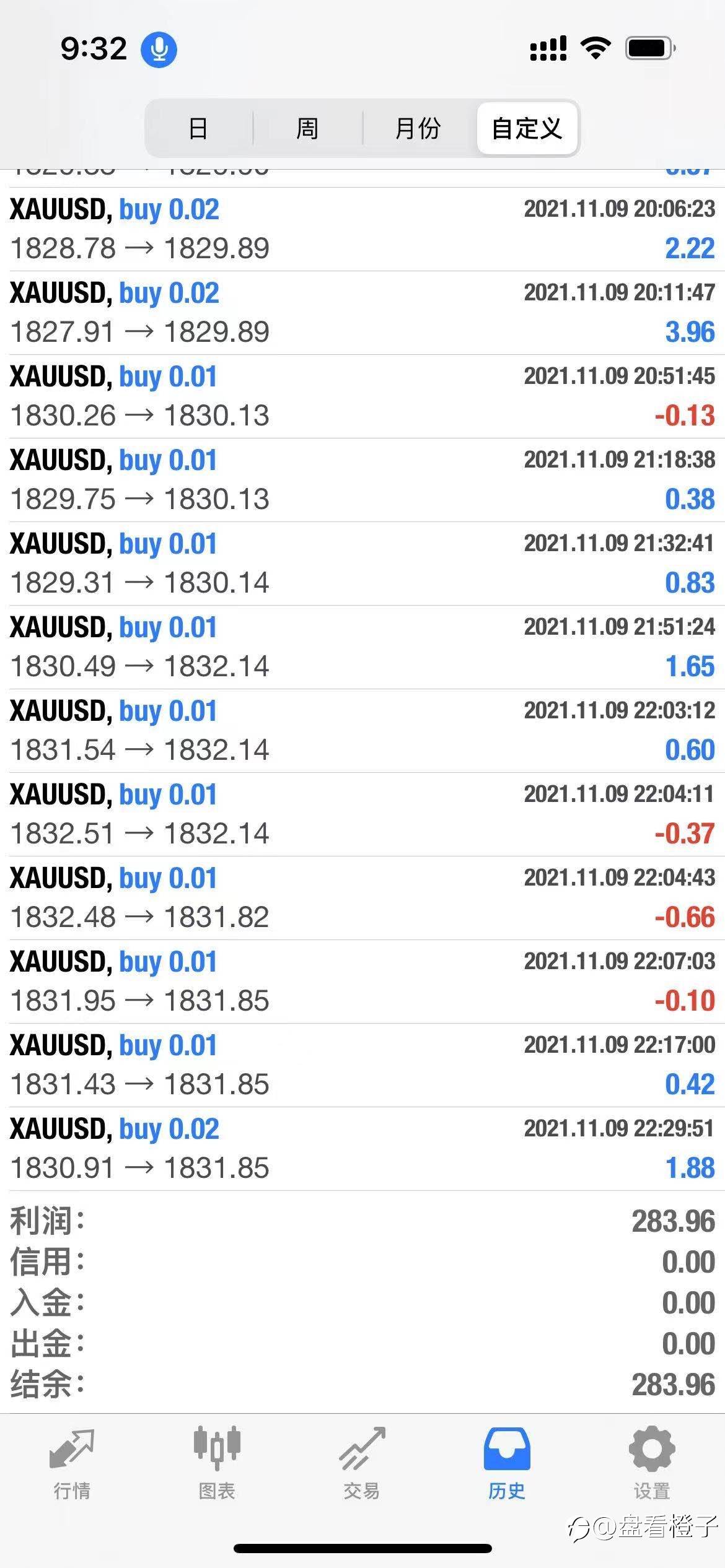The height and width of the screenshot is (1568, 725).
Task: Open the trade closed at 20:51:45
Action: pos(362,396)
